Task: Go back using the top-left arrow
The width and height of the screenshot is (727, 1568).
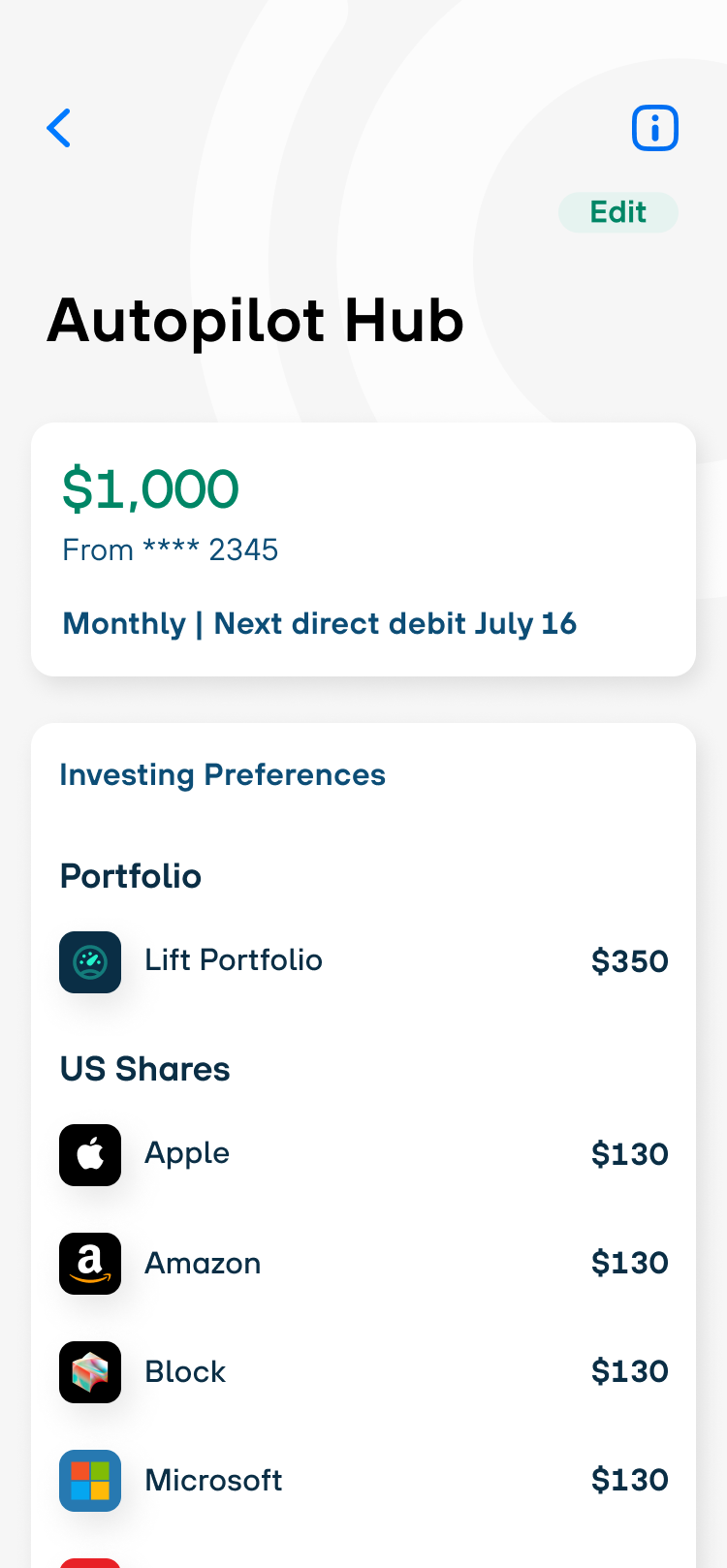Action: tap(59, 128)
